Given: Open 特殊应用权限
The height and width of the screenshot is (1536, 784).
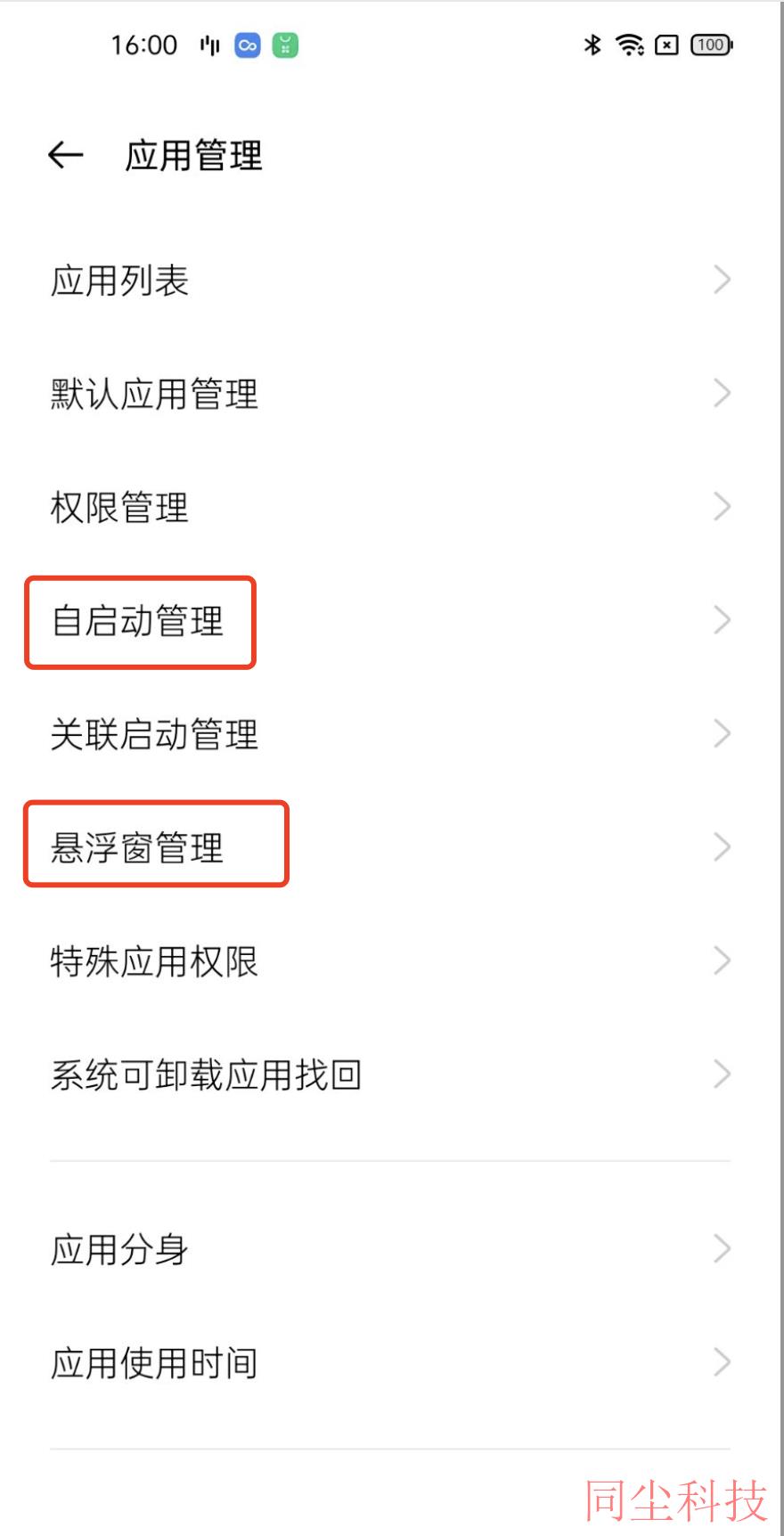Looking at the screenshot, I should coord(390,961).
